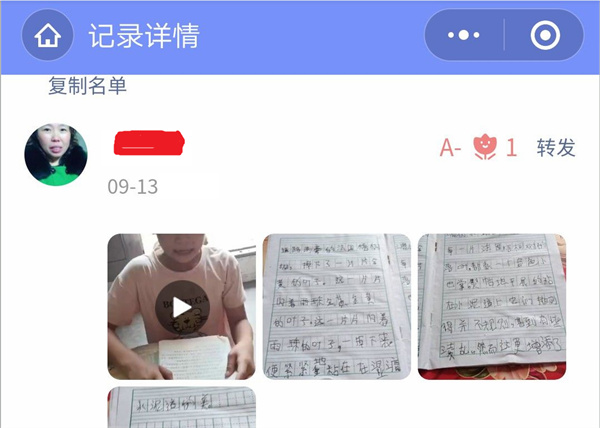
Task: Open the homework photo in the second row
Action: click(x=181, y=408)
